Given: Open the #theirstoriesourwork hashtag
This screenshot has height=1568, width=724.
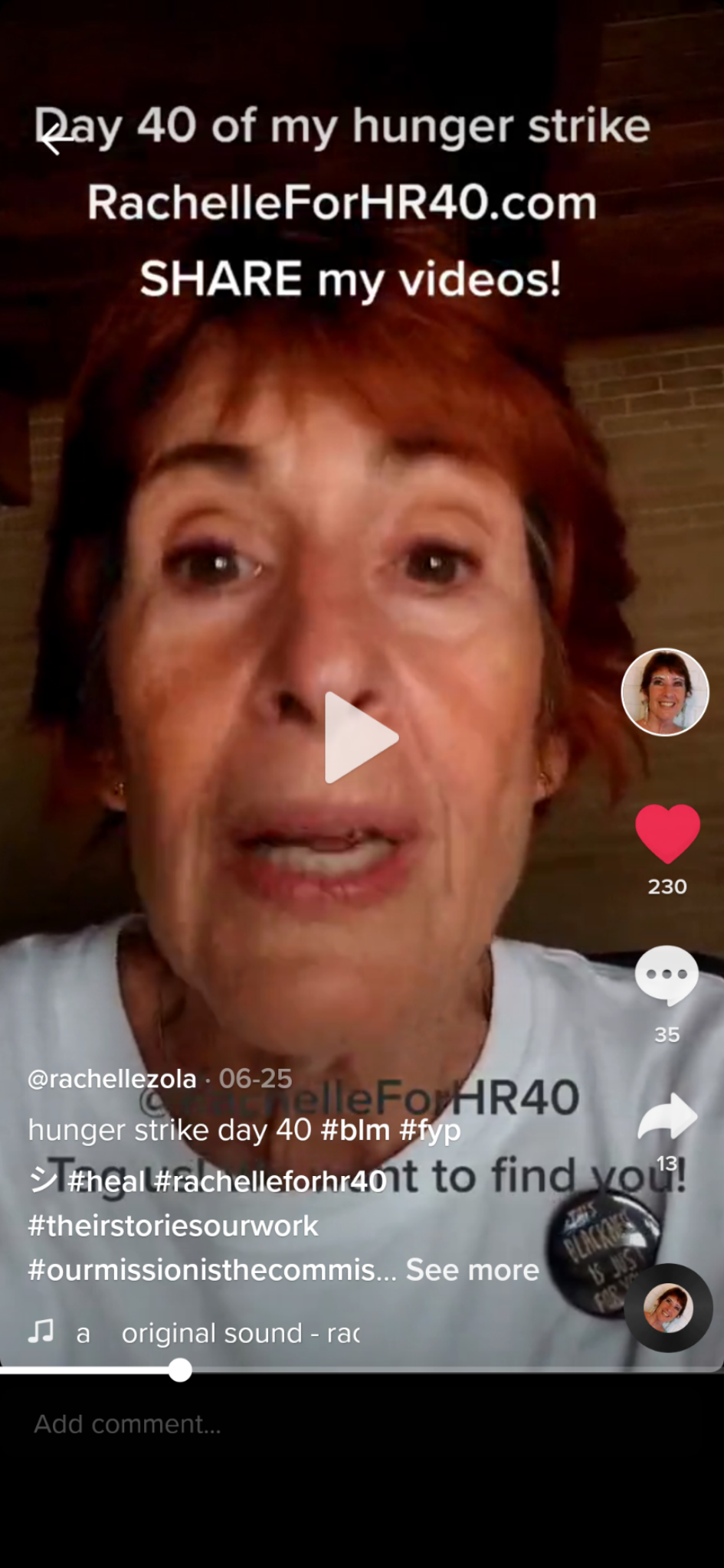Looking at the screenshot, I should coord(173,1226).
